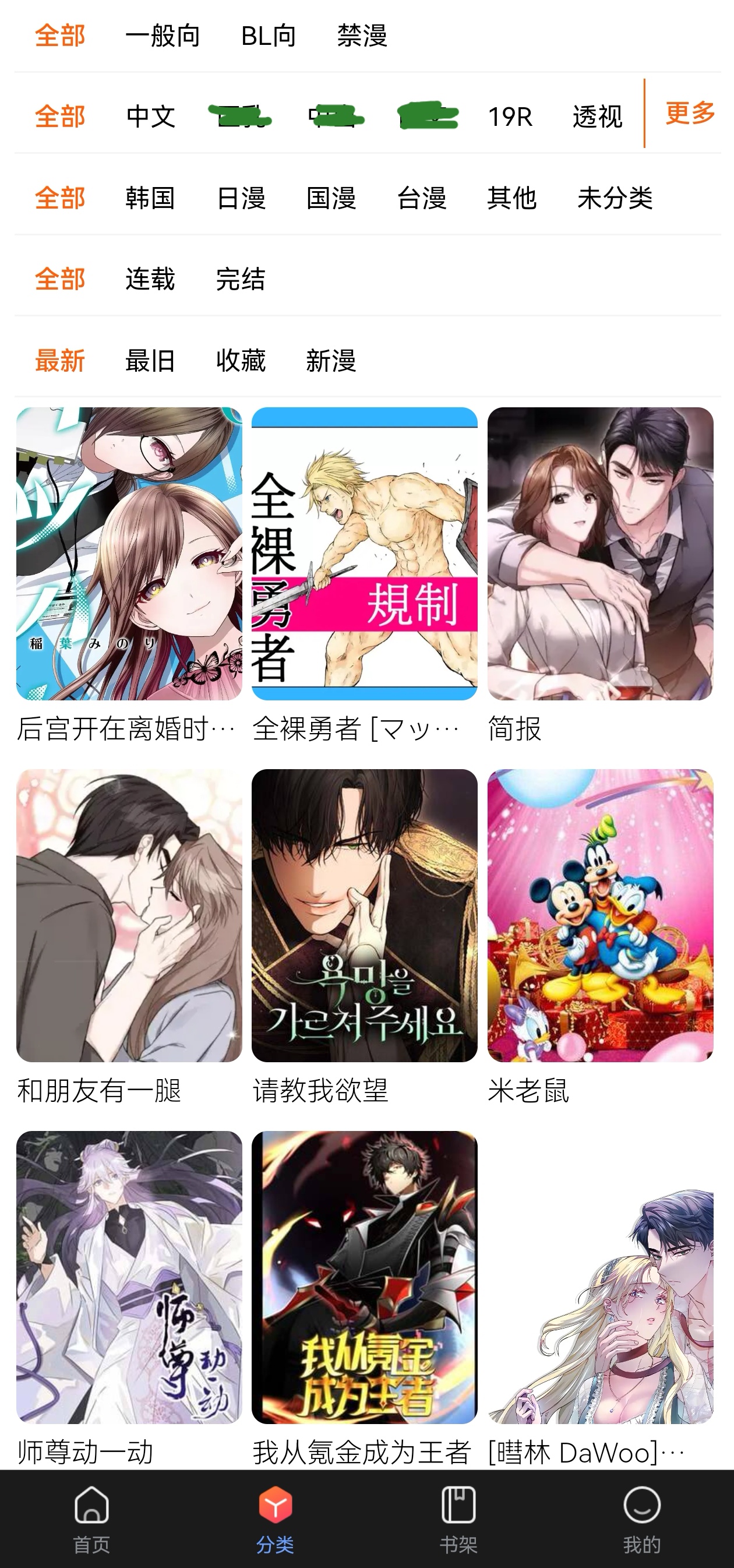Sort by 最旧
The height and width of the screenshot is (1568, 734).
tap(150, 360)
